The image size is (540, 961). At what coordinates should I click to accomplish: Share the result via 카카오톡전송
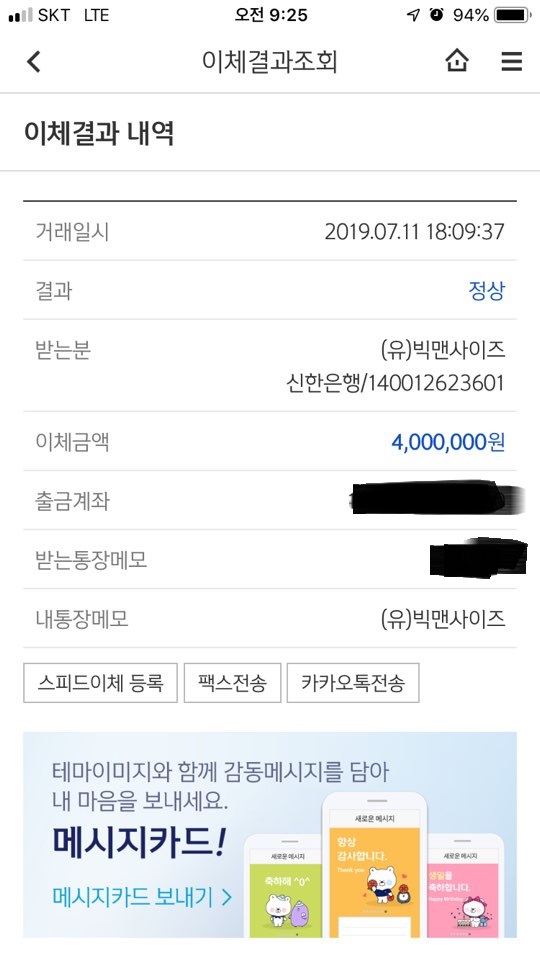coord(353,683)
